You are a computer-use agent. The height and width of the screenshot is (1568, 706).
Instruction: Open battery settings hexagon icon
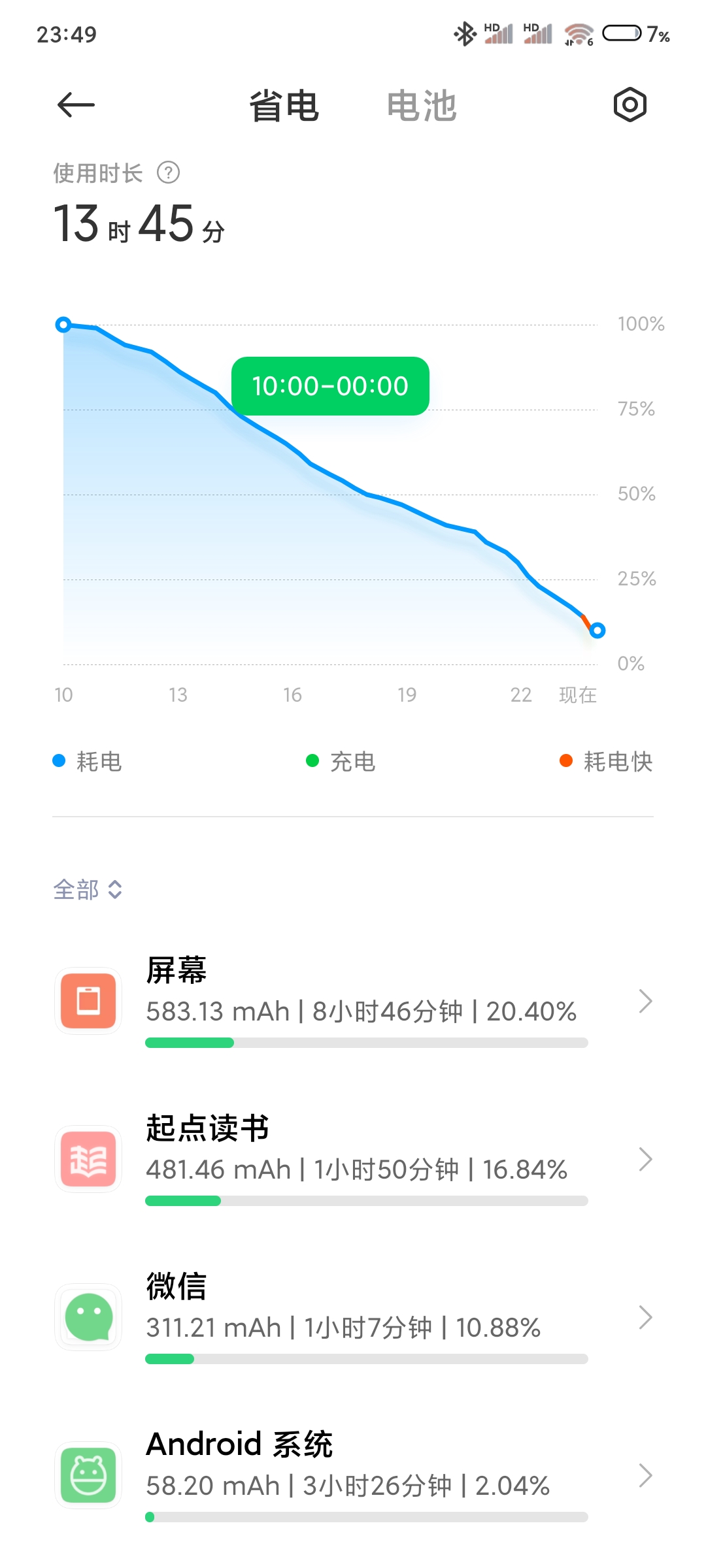point(630,105)
